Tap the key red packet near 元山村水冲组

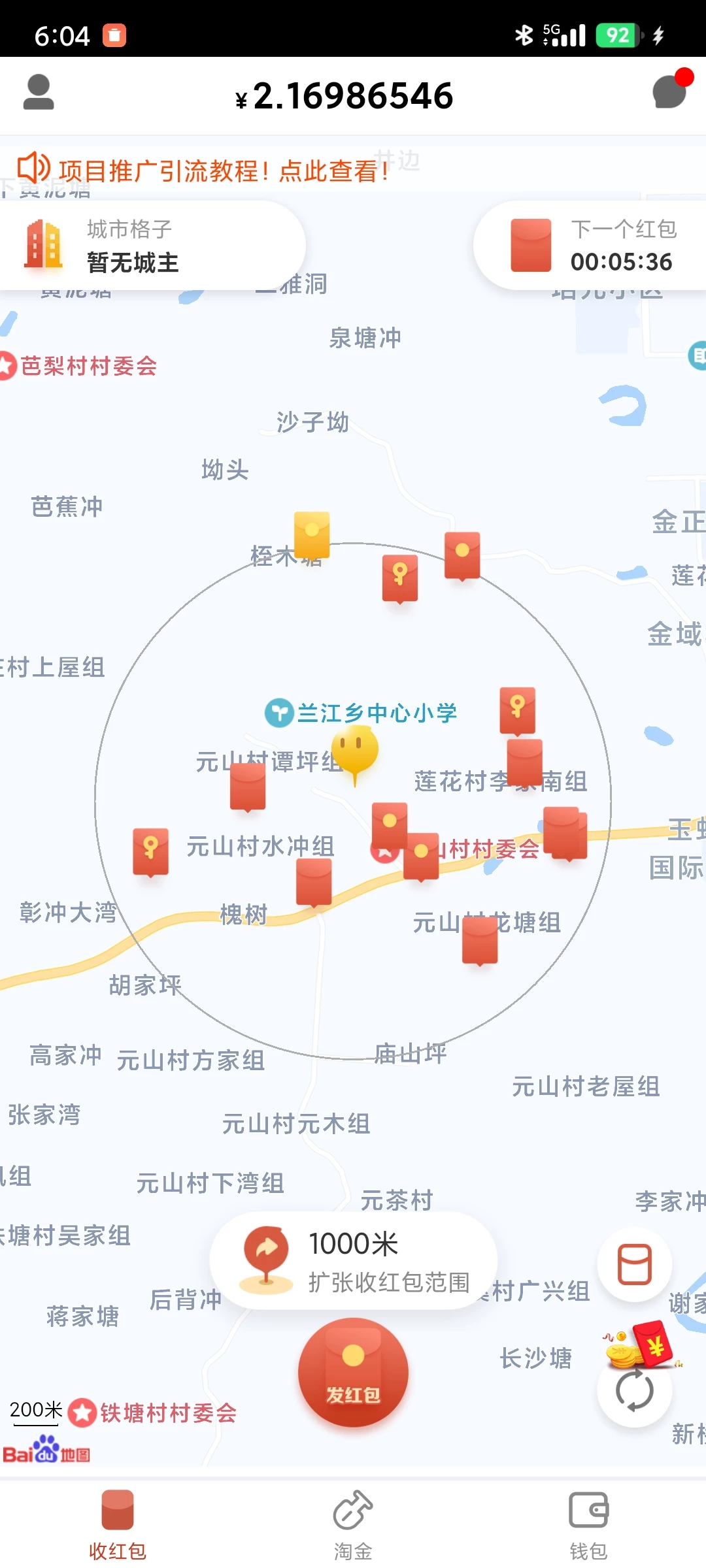pyautogui.click(x=150, y=849)
